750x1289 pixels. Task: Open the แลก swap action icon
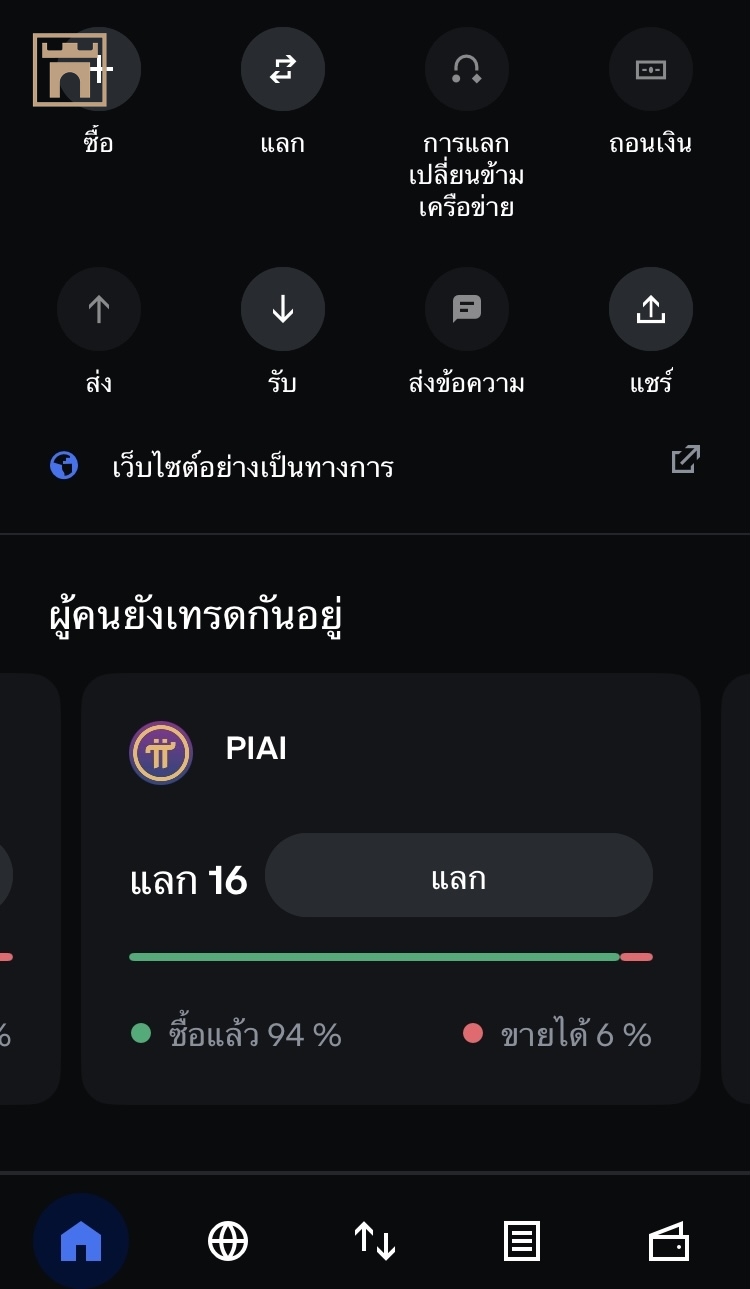tap(282, 70)
